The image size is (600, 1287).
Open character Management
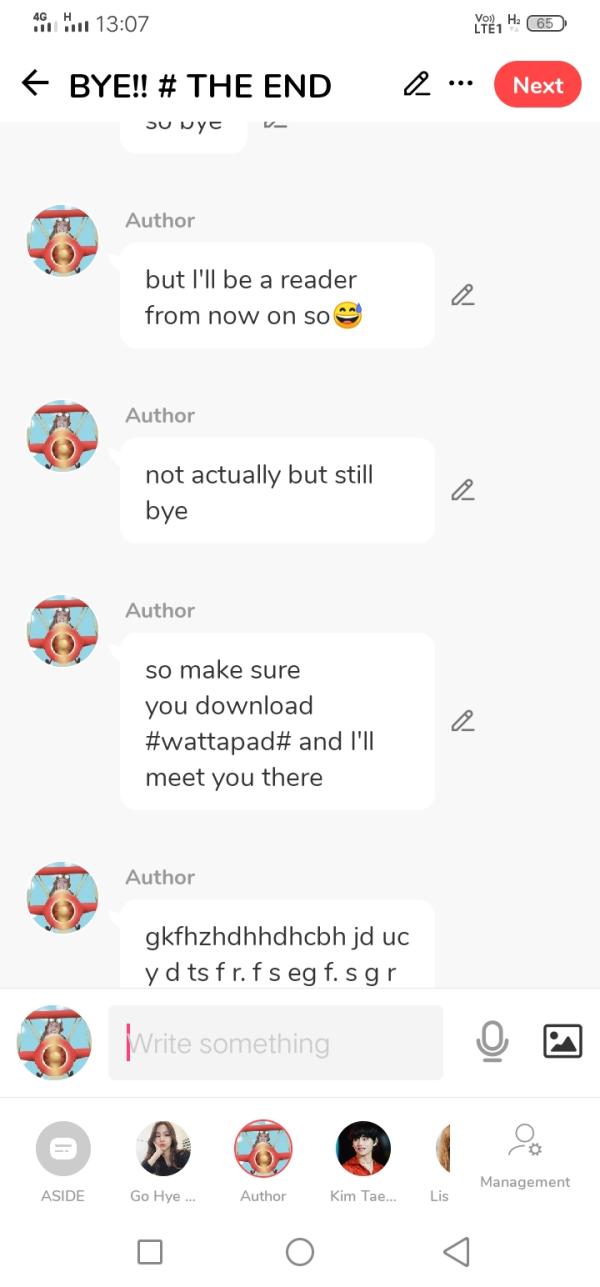tap(524, 1156)
